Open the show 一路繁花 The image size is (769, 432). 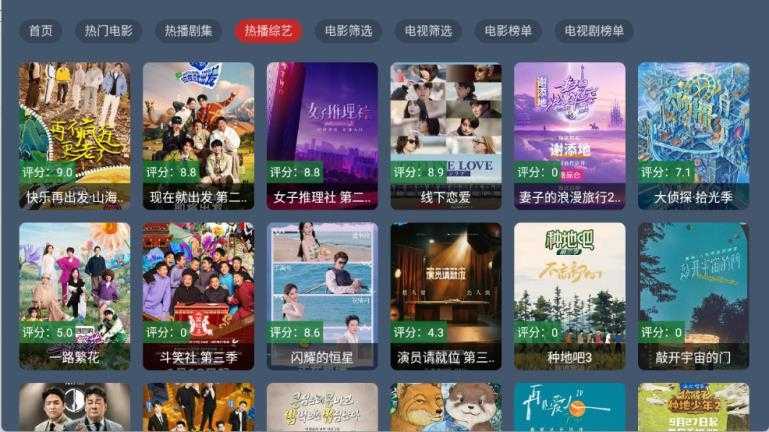tap(74, 295)
